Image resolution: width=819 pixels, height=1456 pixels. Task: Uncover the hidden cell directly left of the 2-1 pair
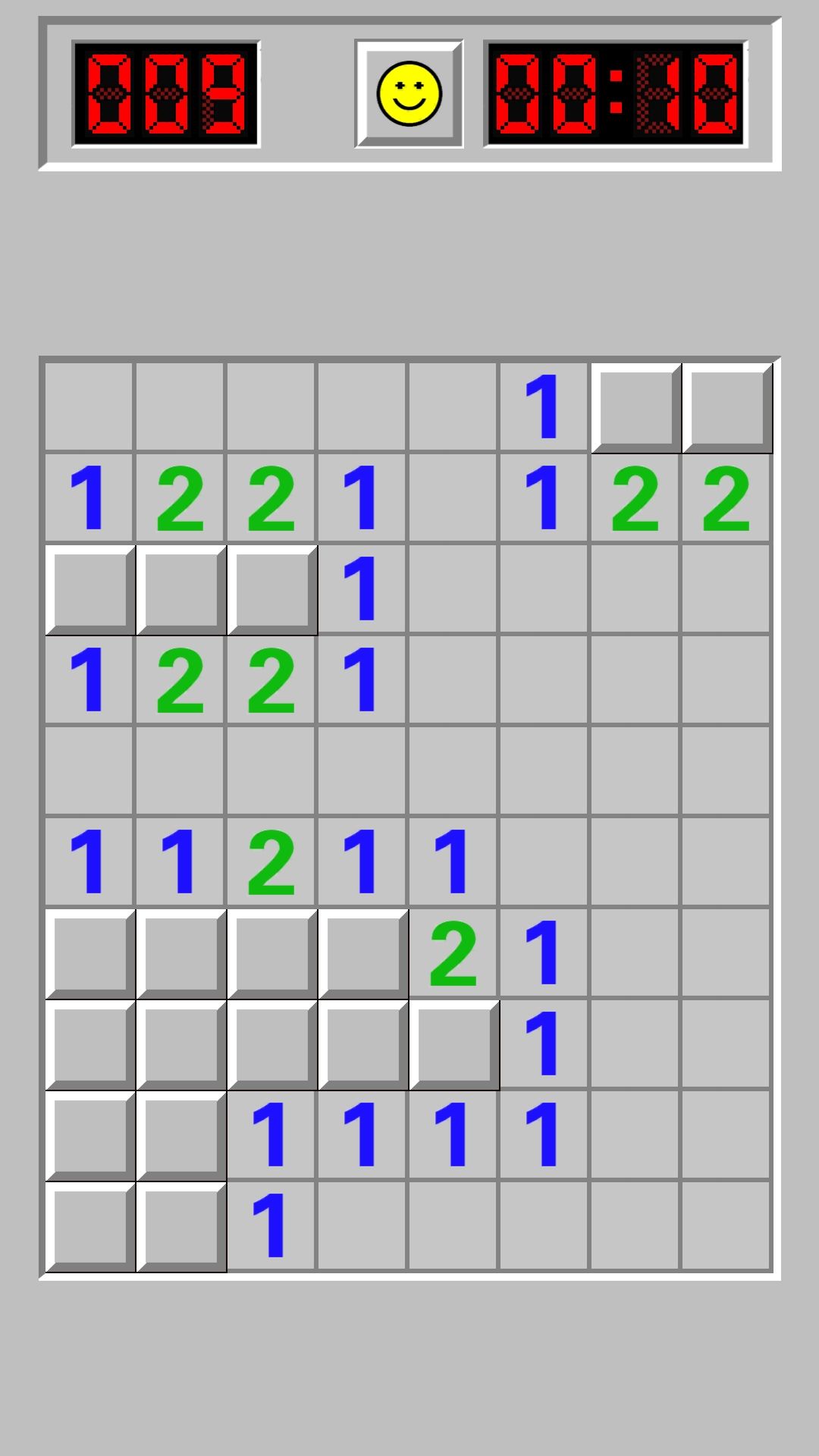point(362,953)
